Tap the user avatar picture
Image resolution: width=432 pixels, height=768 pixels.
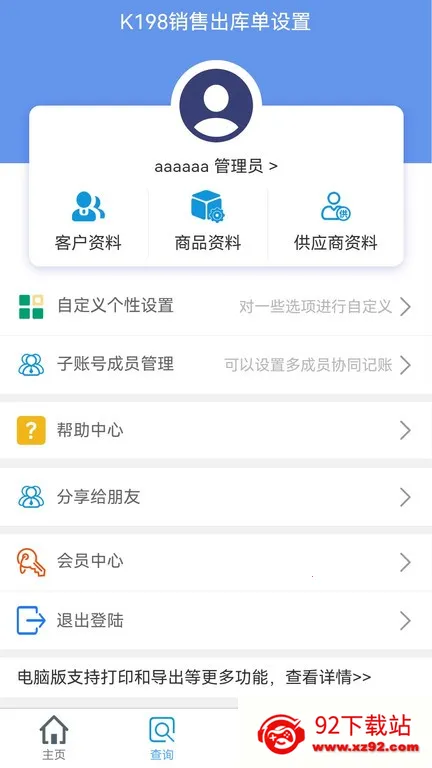click(216, 105)
